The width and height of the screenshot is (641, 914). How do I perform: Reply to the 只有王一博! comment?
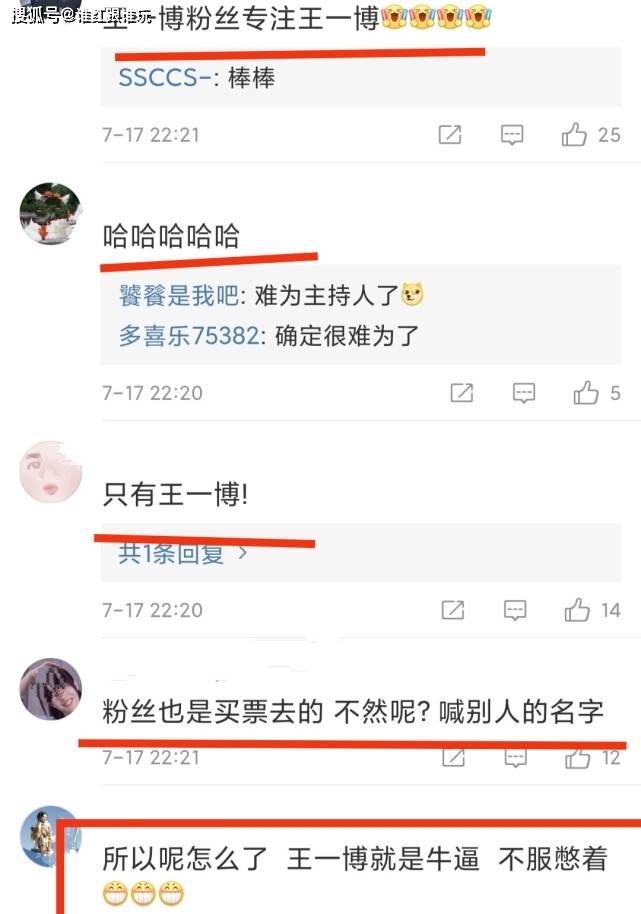515,609
